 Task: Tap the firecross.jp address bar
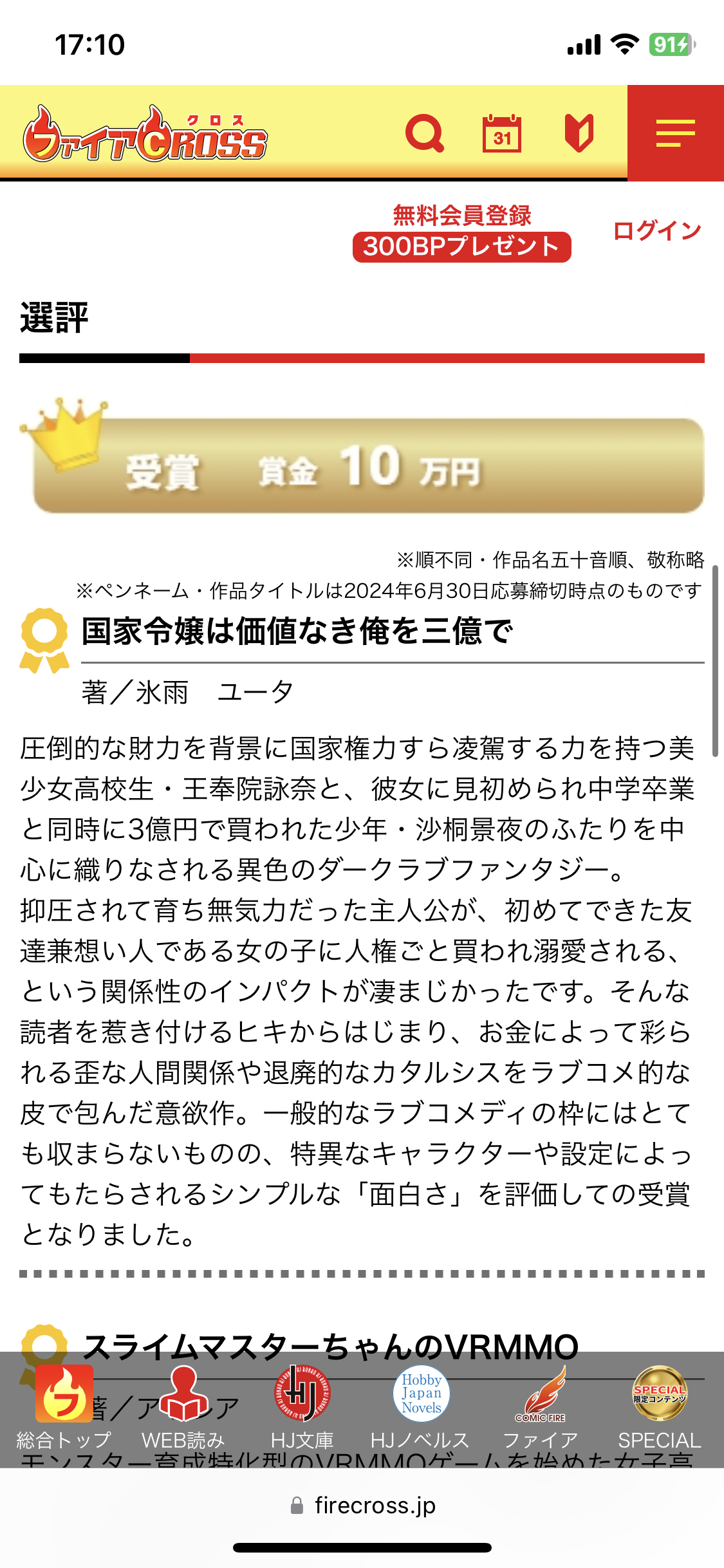(362, 1506)
